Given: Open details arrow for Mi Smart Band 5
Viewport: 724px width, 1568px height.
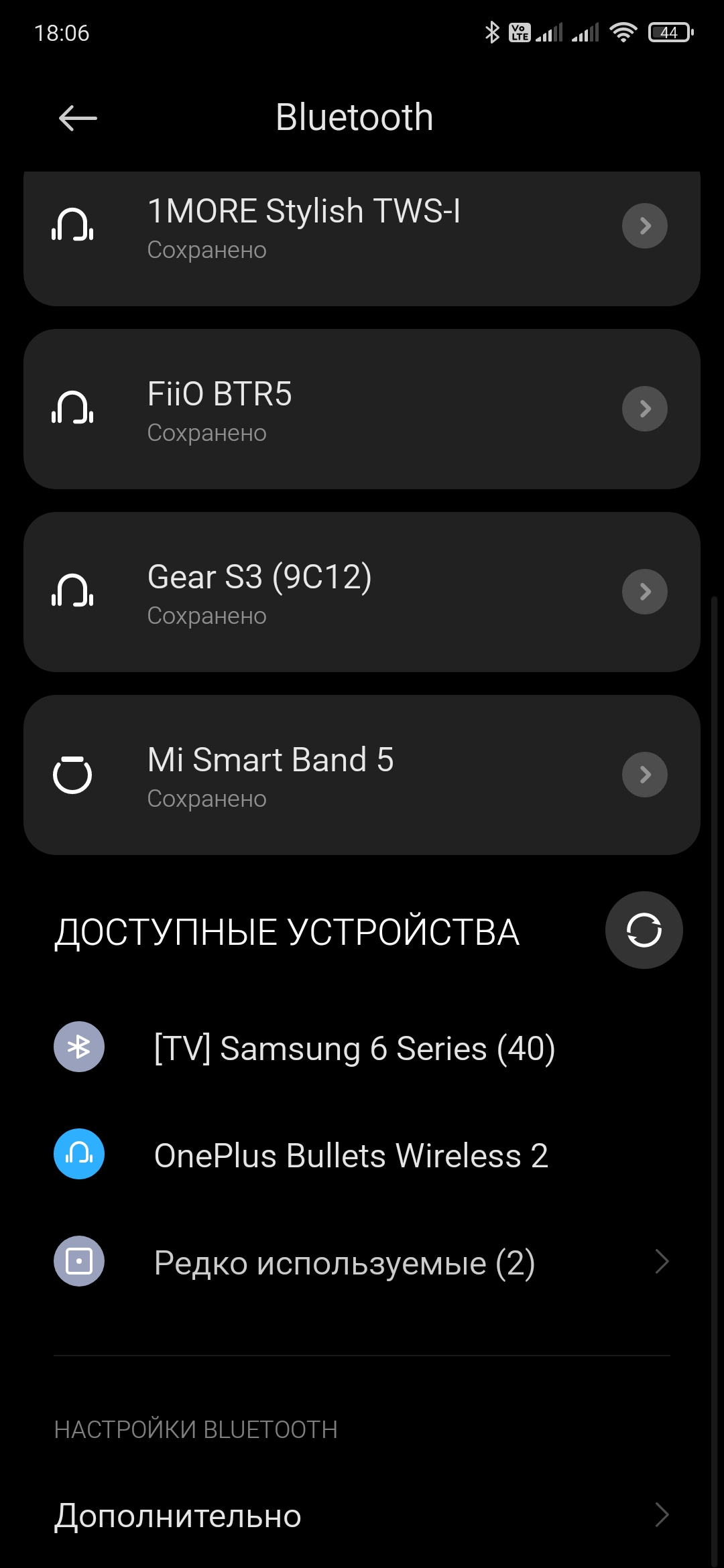Looking at the screenshot, I should click(x=644, y=775).
